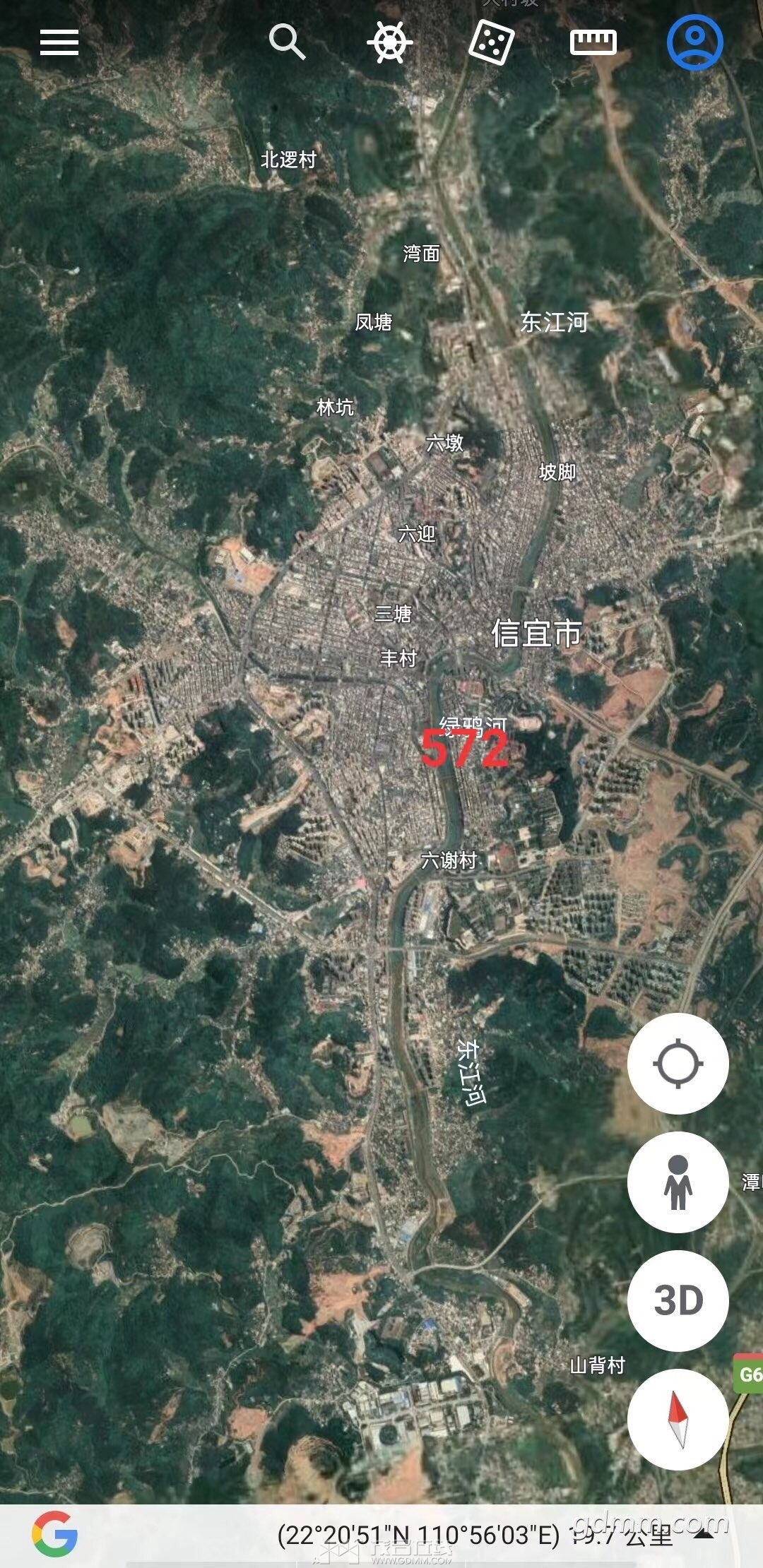Open the hamburger menu
Image resolution: width=763 pixels, height=1568 pixels.
[x=59, y=42]
